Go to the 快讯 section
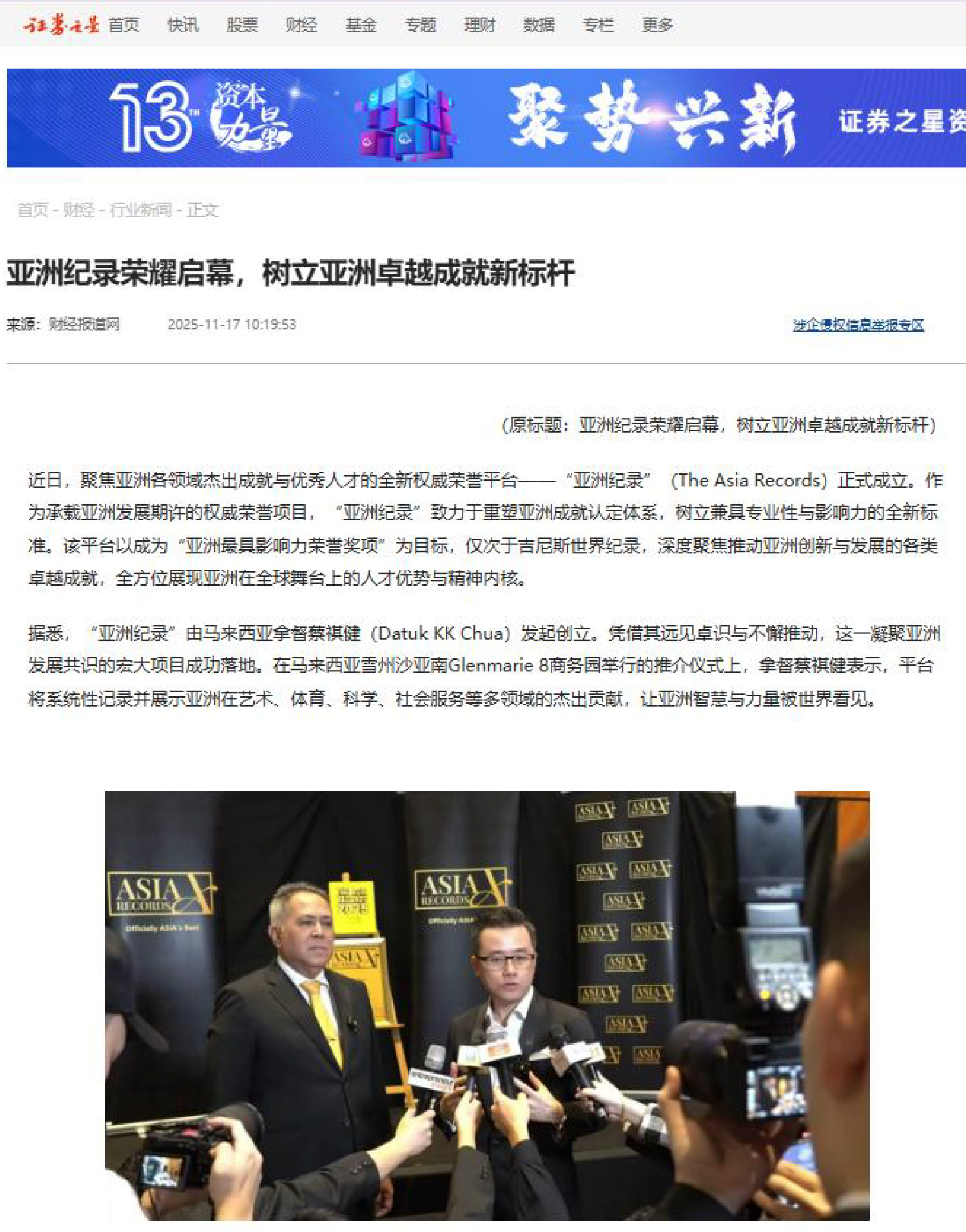 point(183,25)
